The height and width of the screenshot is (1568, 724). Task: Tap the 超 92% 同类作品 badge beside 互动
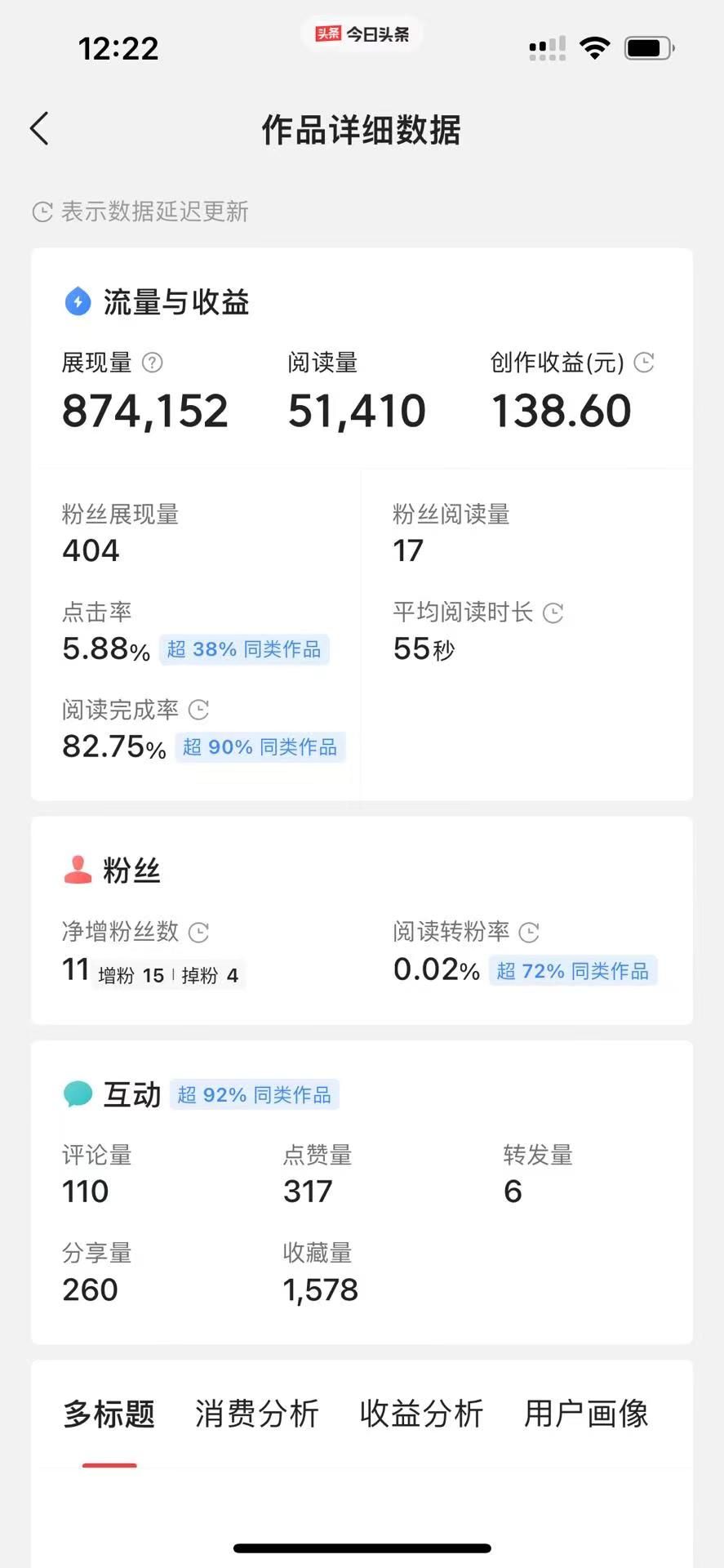(x=254, y=1094)
